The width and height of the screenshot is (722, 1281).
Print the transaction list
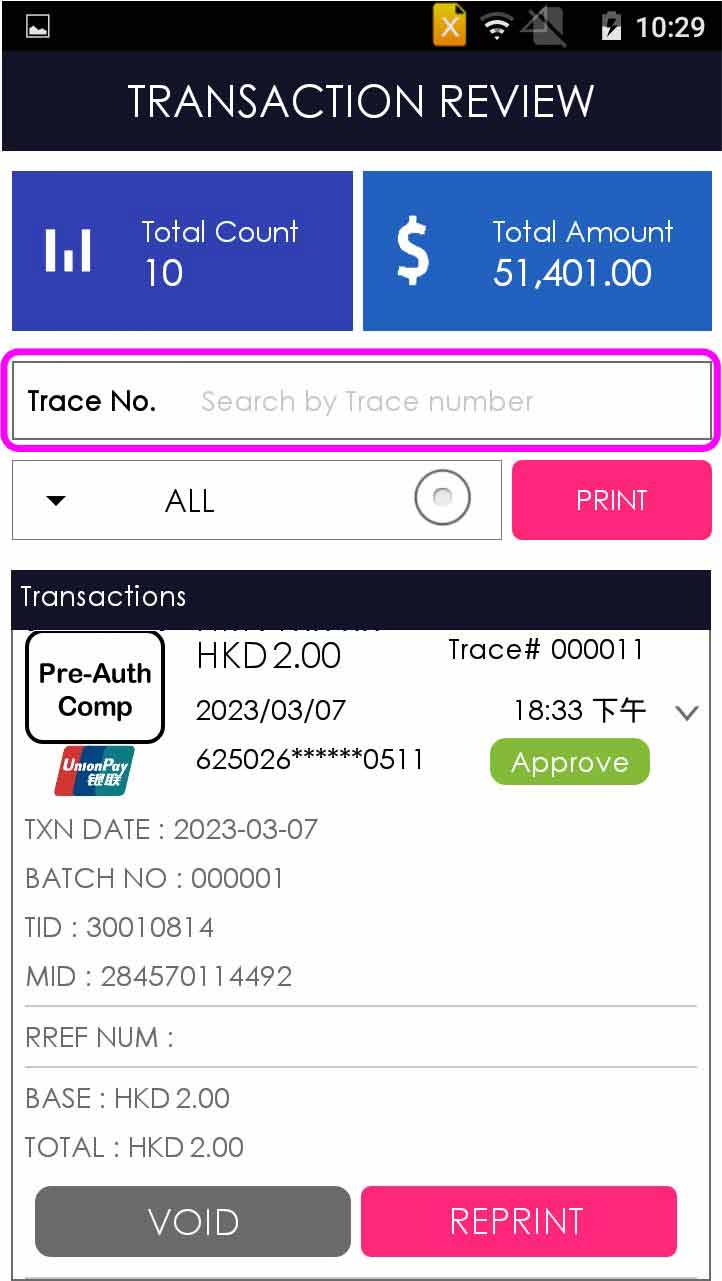click(611, 500)
